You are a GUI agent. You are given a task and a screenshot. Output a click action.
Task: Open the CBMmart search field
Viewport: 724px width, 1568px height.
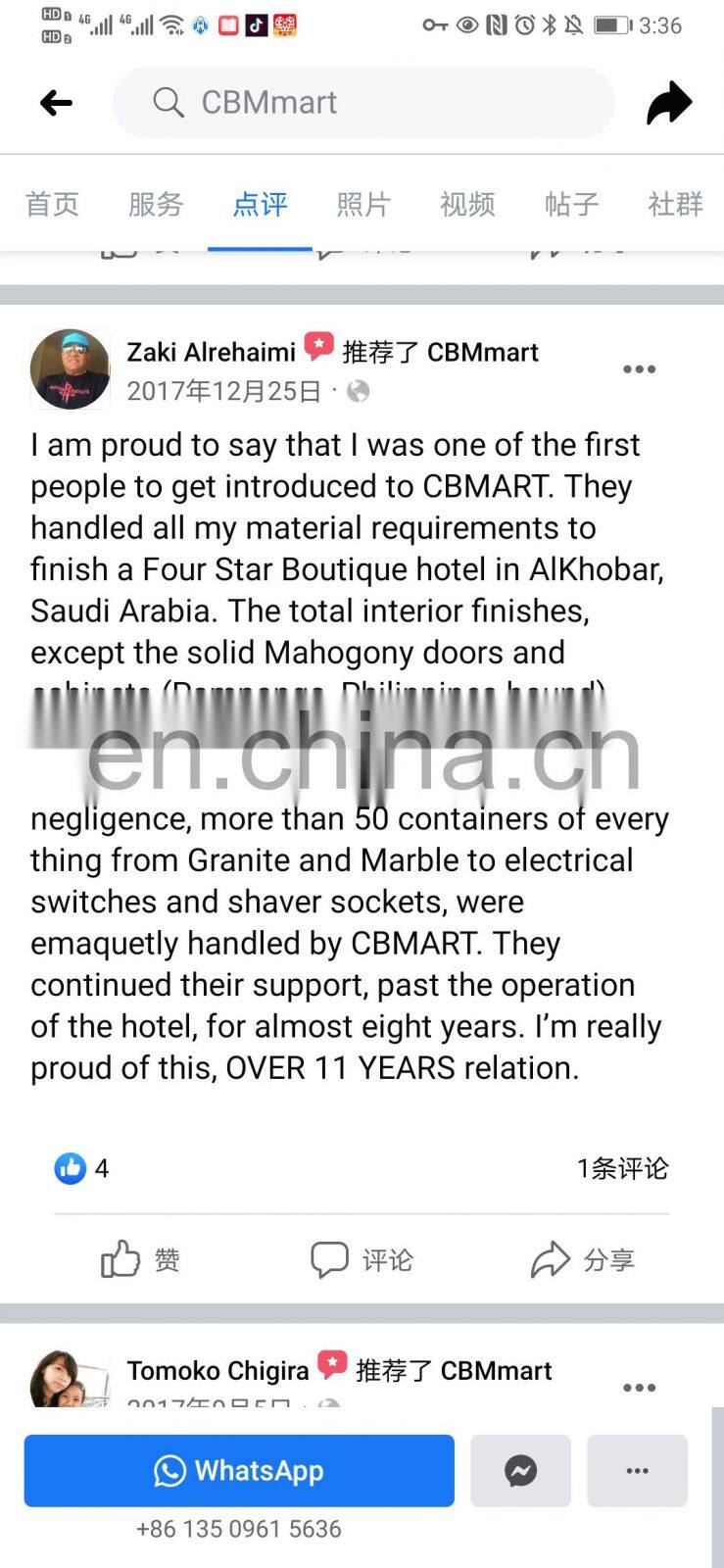362,103
